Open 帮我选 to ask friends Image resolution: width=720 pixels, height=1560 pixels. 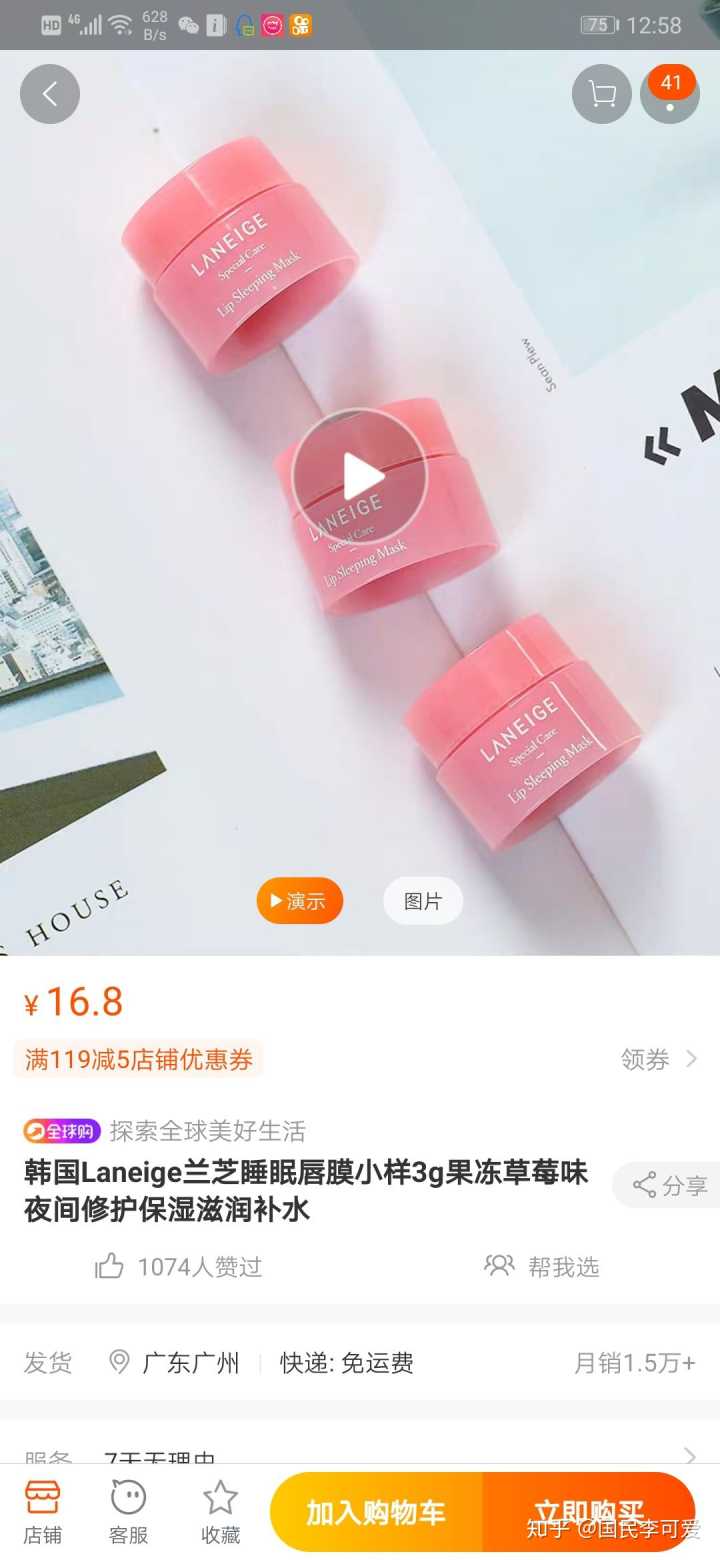pyautogui.click(x=542, y=1267)
